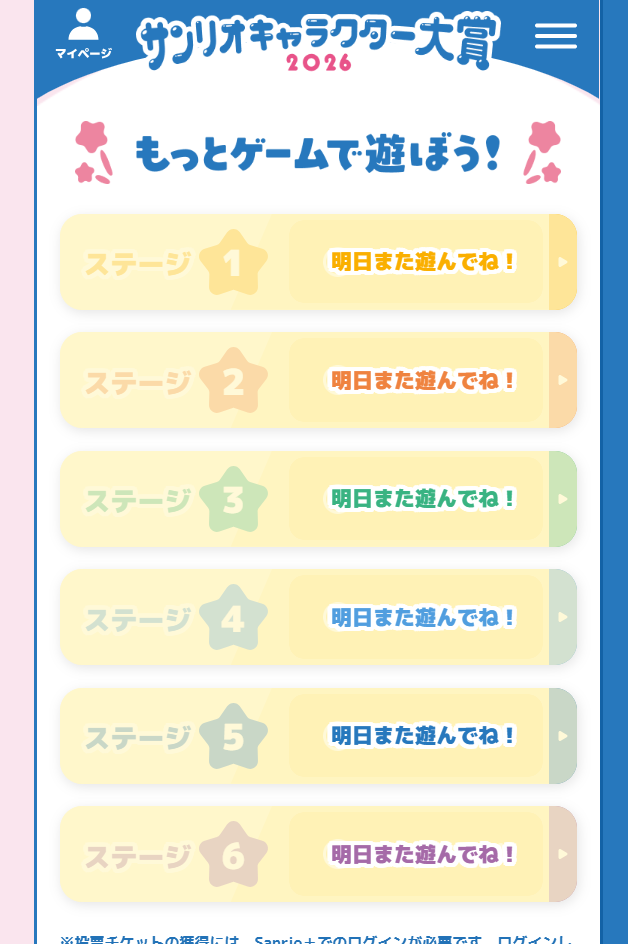The image size is (628, 944).
Task: Tap the ステージ 4 game card
Action: (x=318, y=617)
